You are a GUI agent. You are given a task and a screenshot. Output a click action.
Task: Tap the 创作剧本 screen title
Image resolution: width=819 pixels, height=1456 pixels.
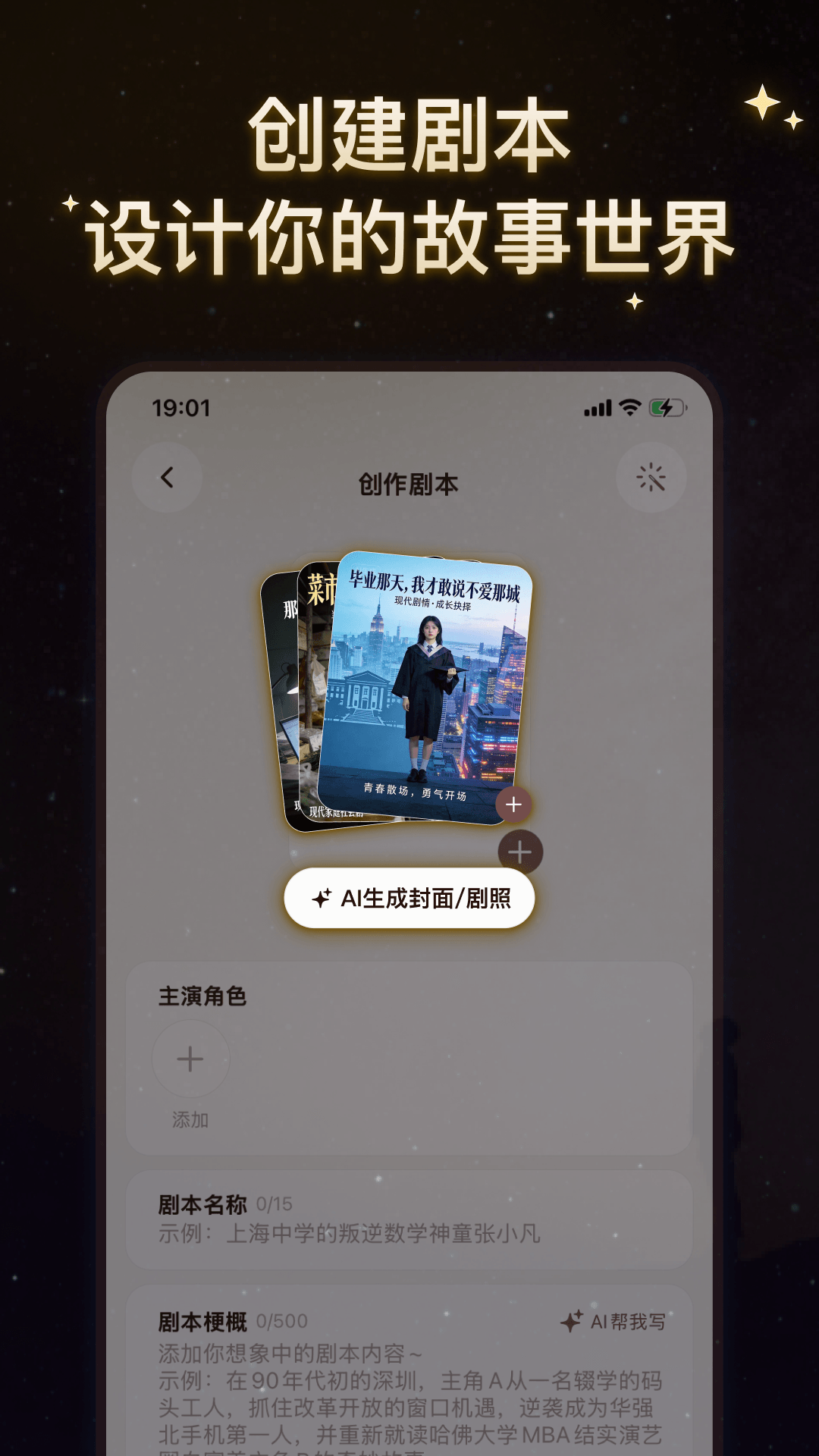[x=409, y=480]
